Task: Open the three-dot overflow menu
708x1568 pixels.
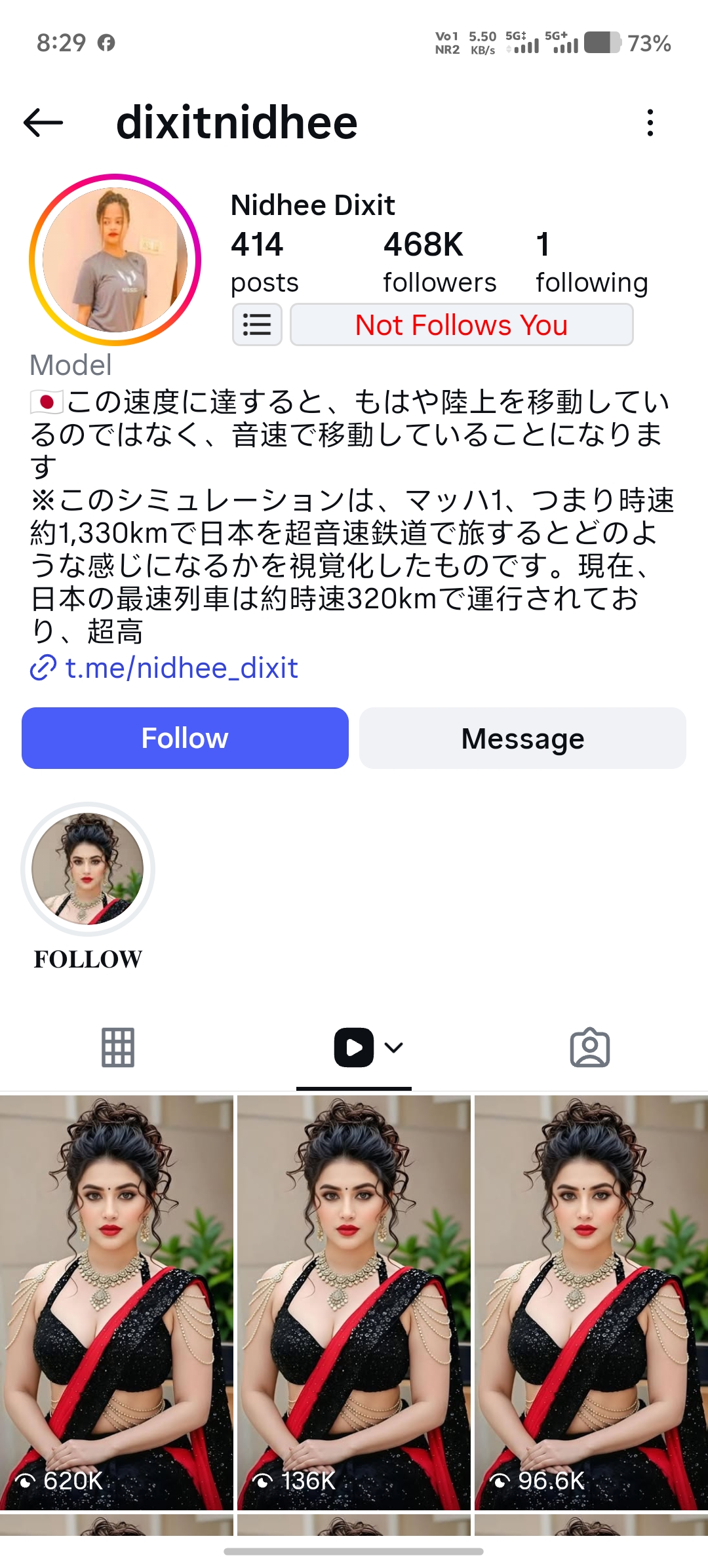Action: [x=650, y=123]
